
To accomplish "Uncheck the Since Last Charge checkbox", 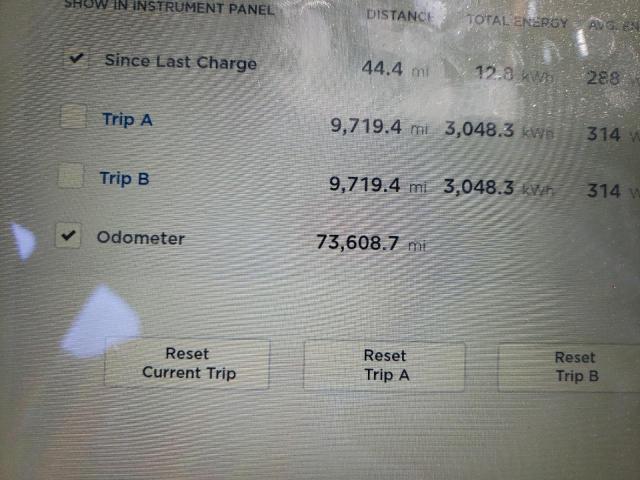I will click(74, 59).
